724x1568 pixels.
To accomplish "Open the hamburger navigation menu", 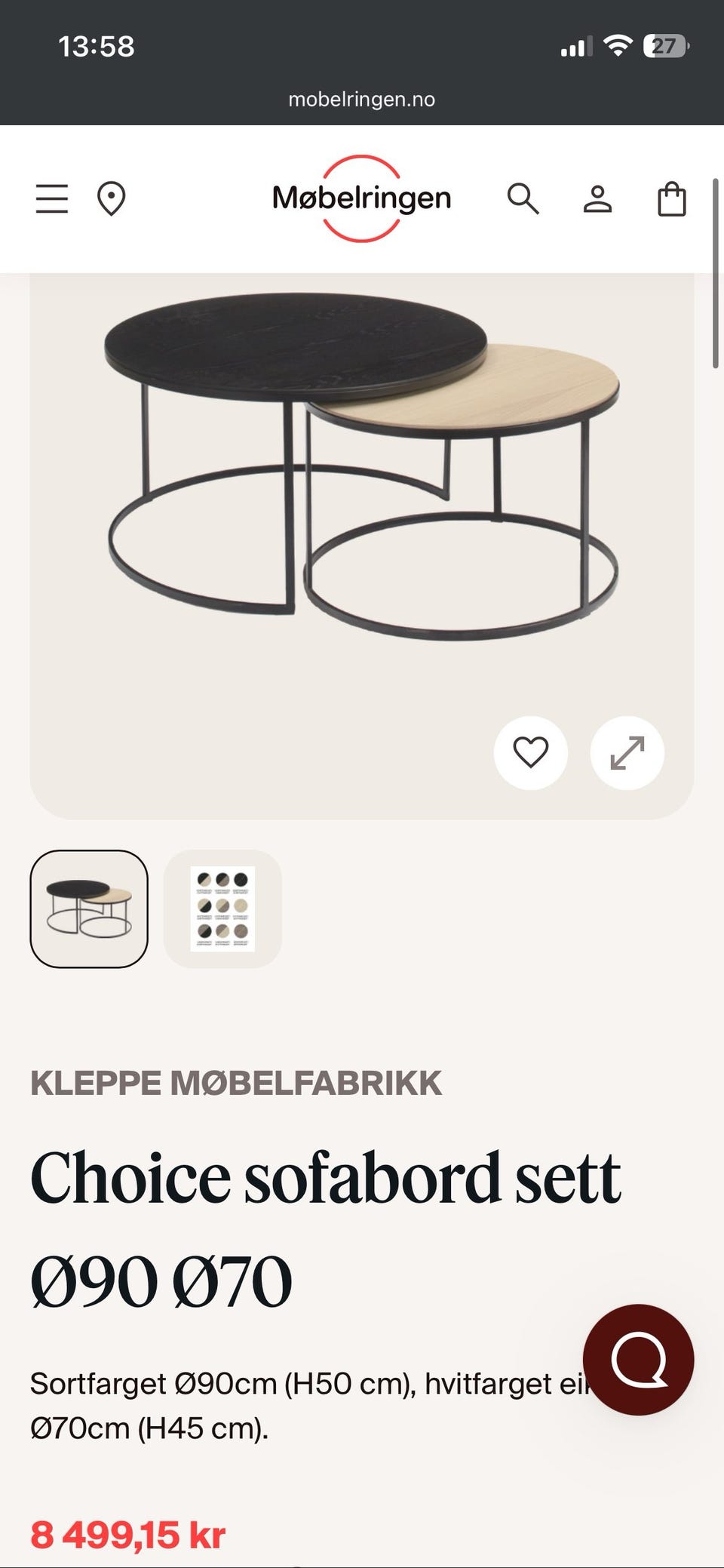I will click(51, 199).
